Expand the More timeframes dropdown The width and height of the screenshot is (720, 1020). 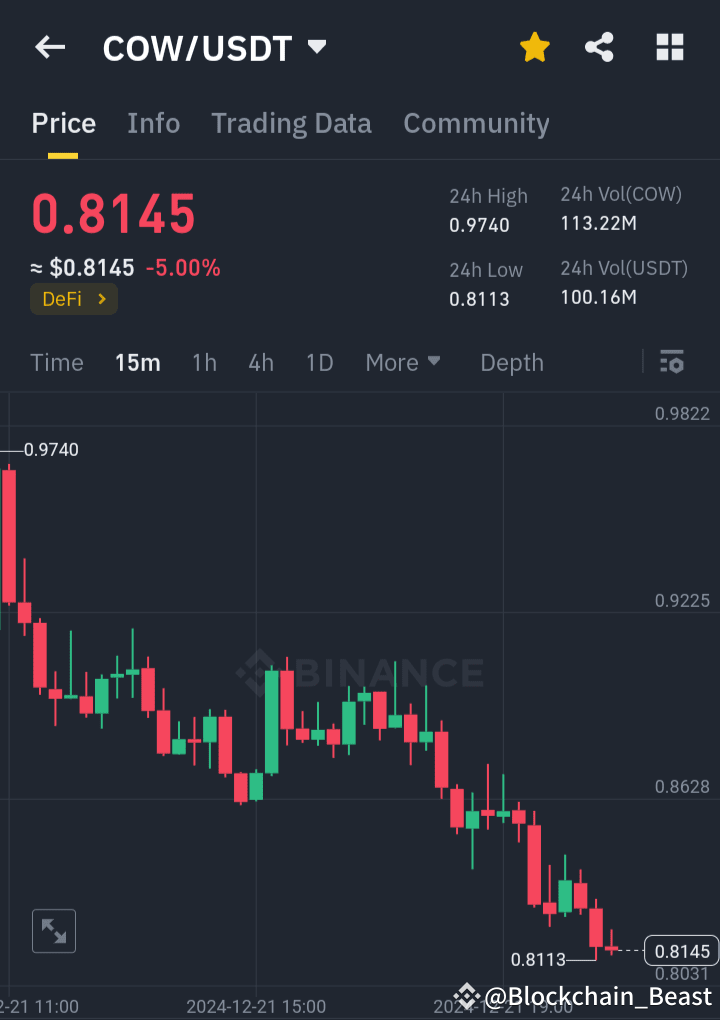(x=403, y=362)
